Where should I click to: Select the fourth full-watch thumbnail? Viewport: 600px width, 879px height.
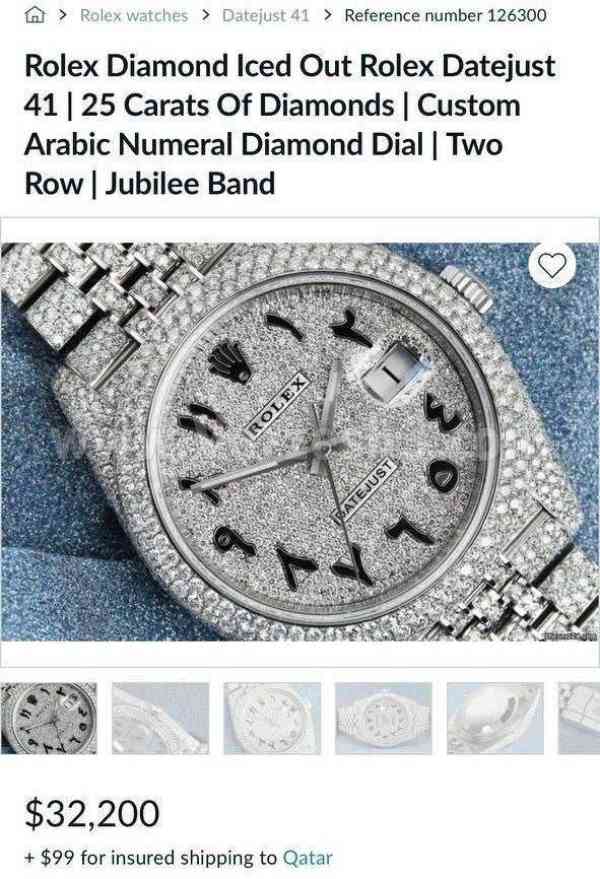383,718
